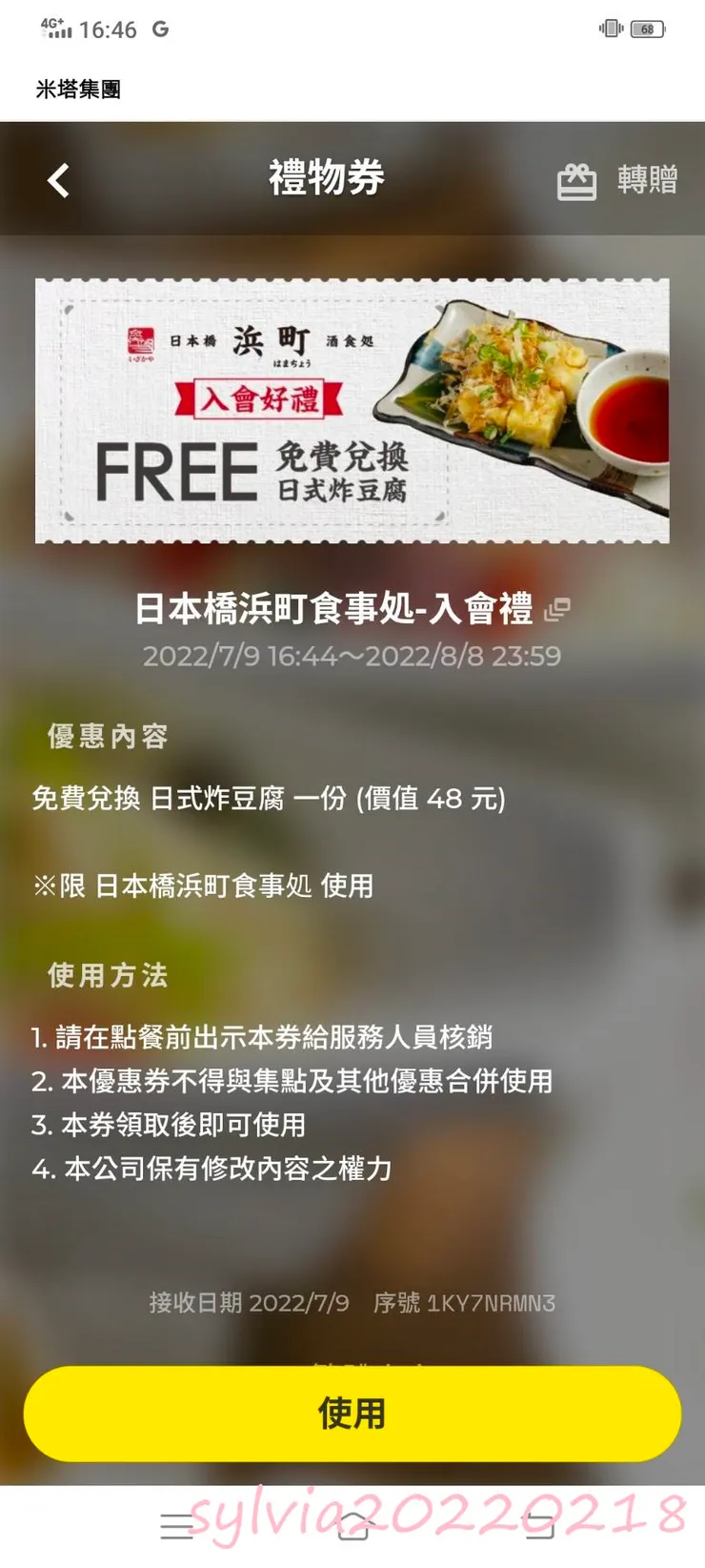
Task: Tap the FREE fried tofu coupon image
Action: (352, 410)
